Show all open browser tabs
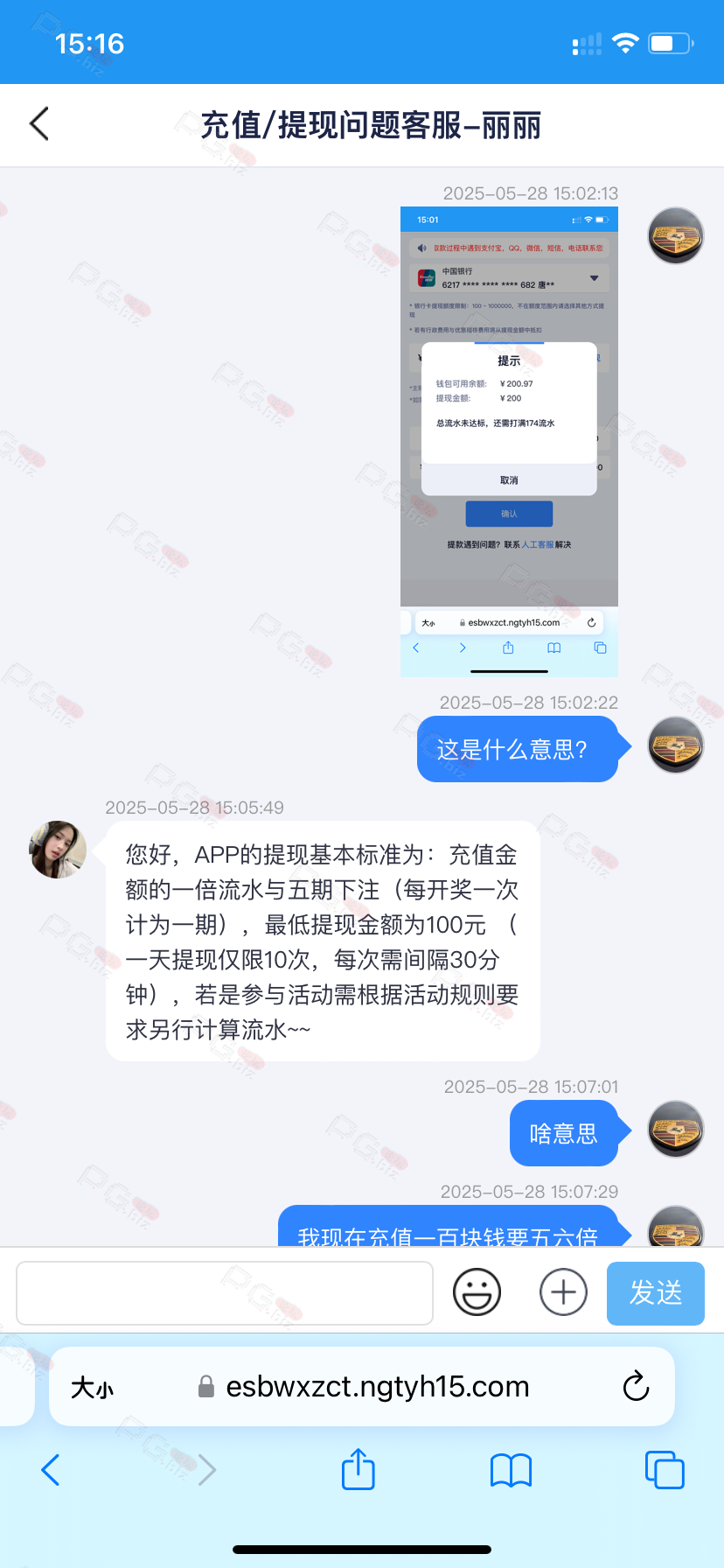Viewport: 724px width, 1568px height. click(665, 1470)
